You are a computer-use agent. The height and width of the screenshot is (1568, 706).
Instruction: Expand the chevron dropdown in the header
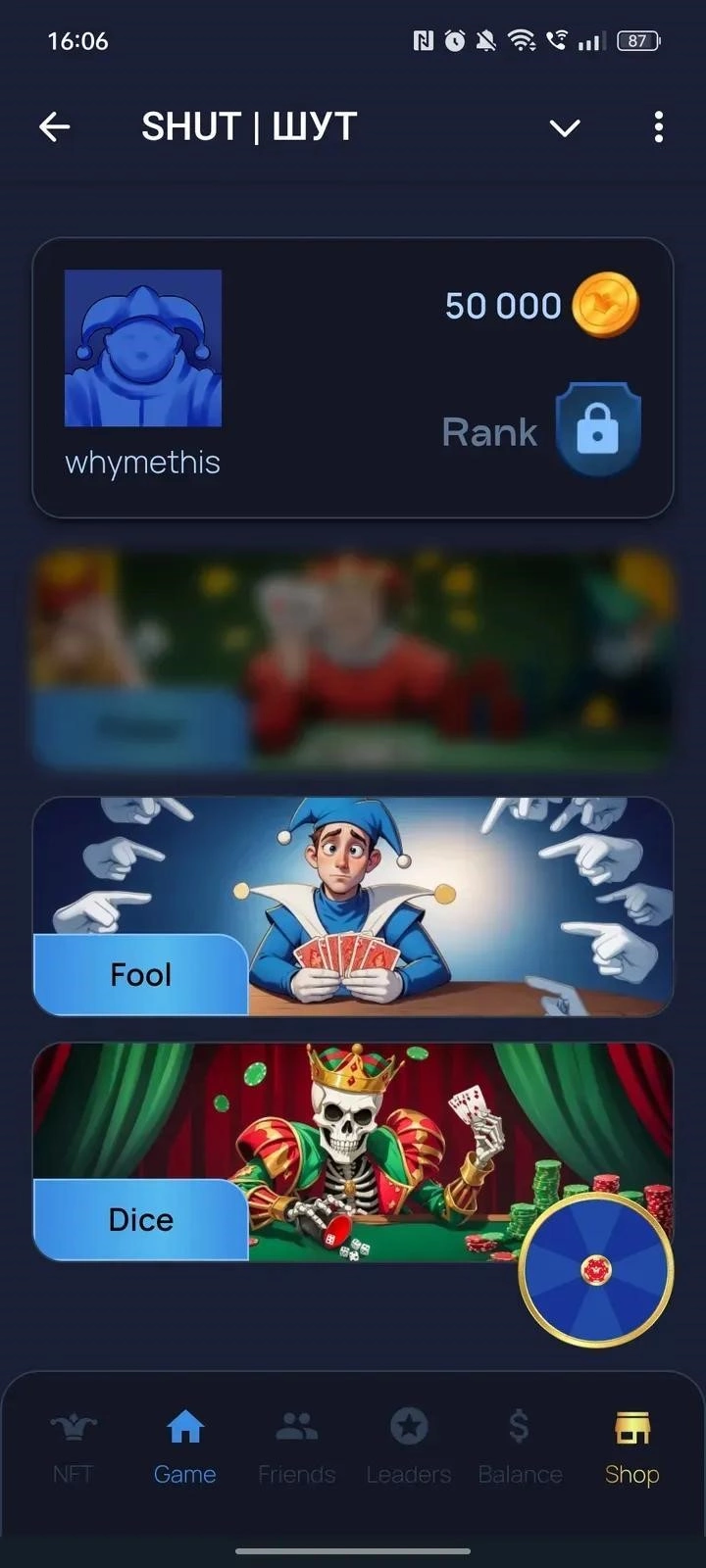click(565, 127)
